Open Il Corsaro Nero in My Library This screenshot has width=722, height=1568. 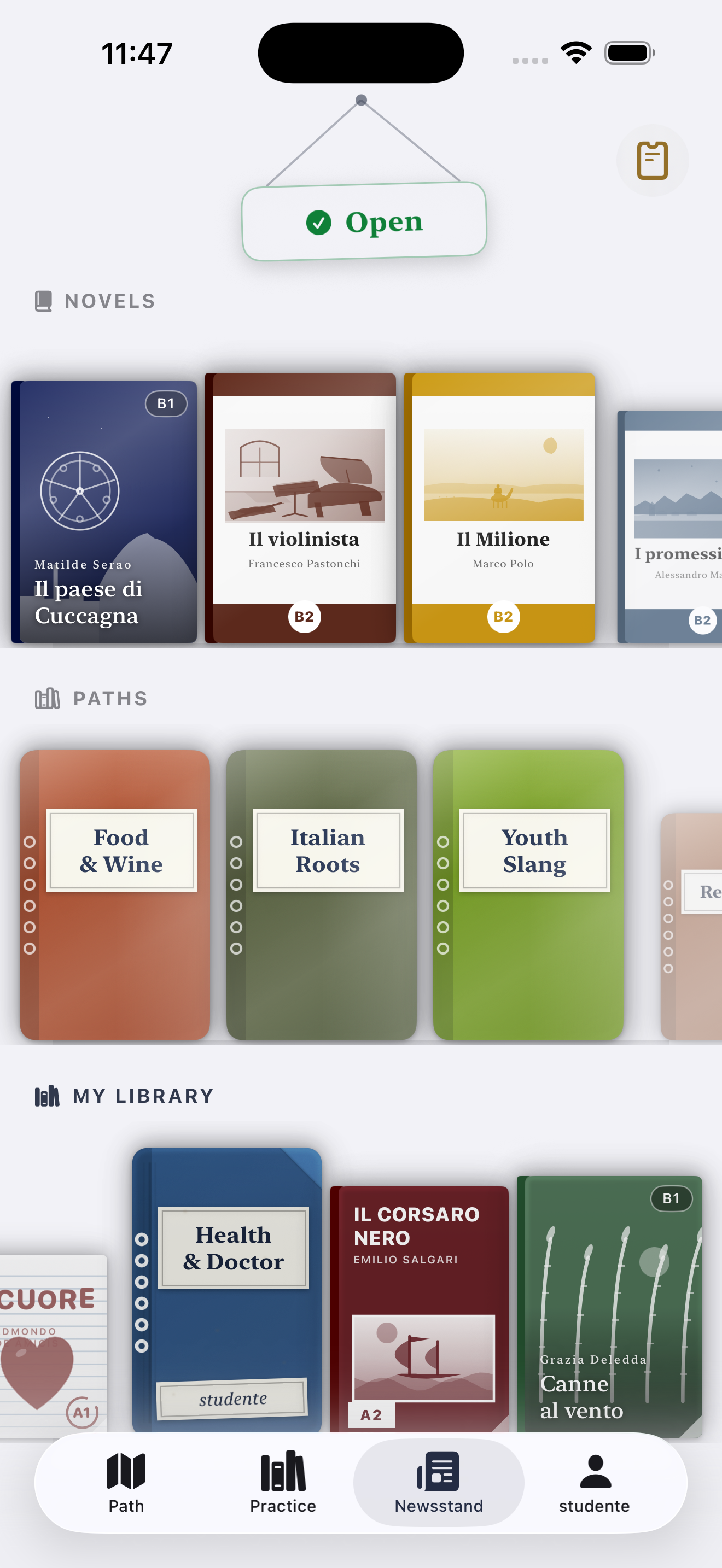(420, 1309)
